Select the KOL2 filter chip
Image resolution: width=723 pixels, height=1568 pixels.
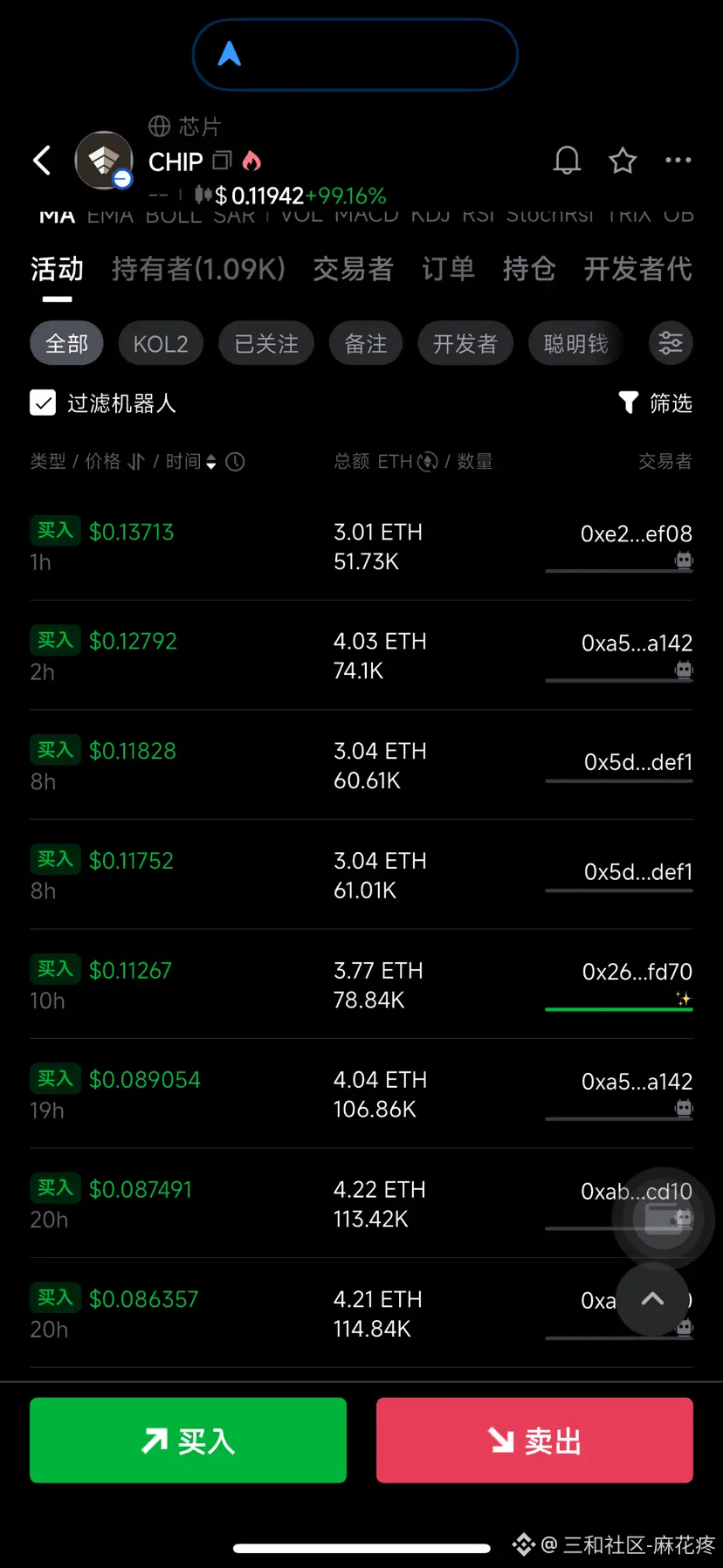coord(161,343)
